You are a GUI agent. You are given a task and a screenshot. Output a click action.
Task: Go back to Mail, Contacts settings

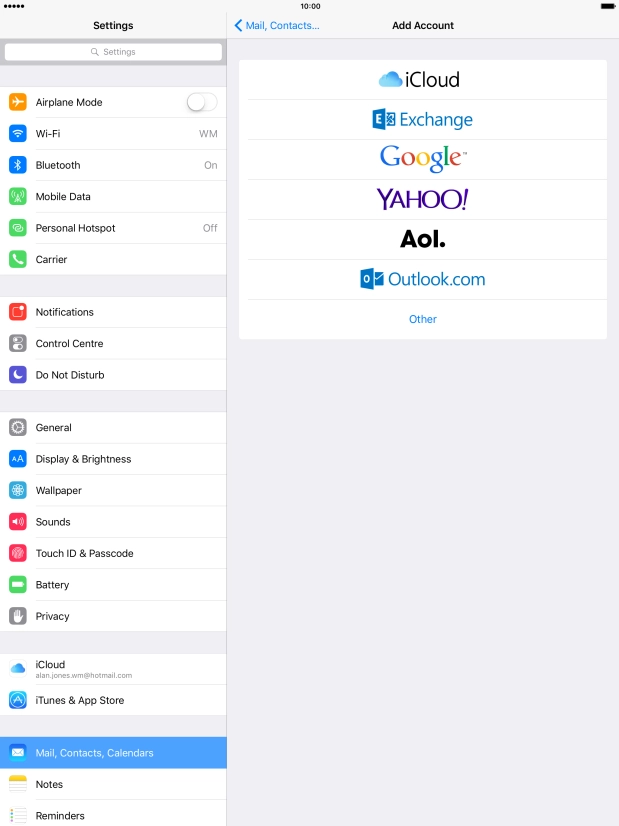[x=277, y=25]
